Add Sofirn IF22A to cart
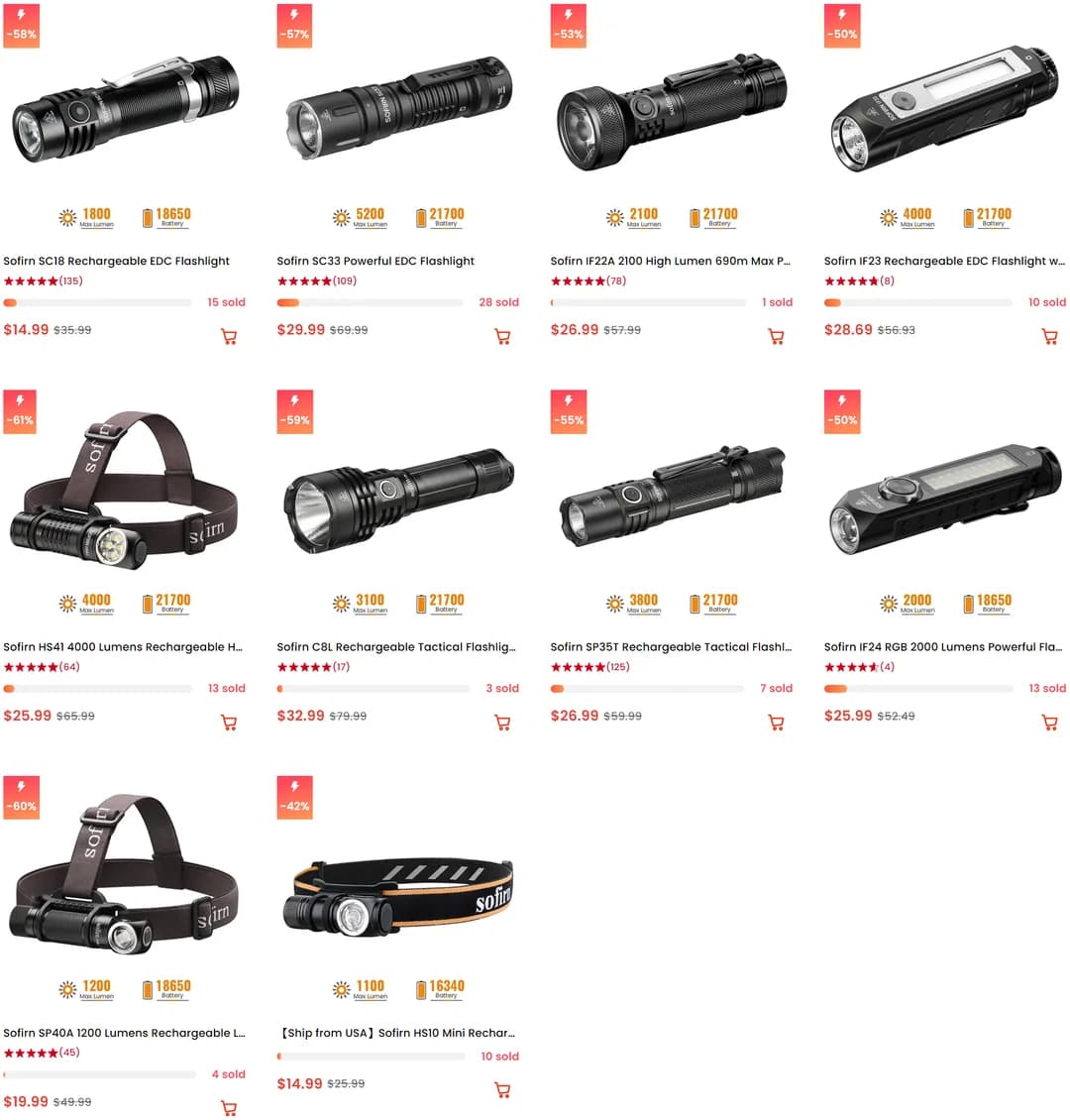This screenshot has width=1070, height=1120. coord(776,337)
